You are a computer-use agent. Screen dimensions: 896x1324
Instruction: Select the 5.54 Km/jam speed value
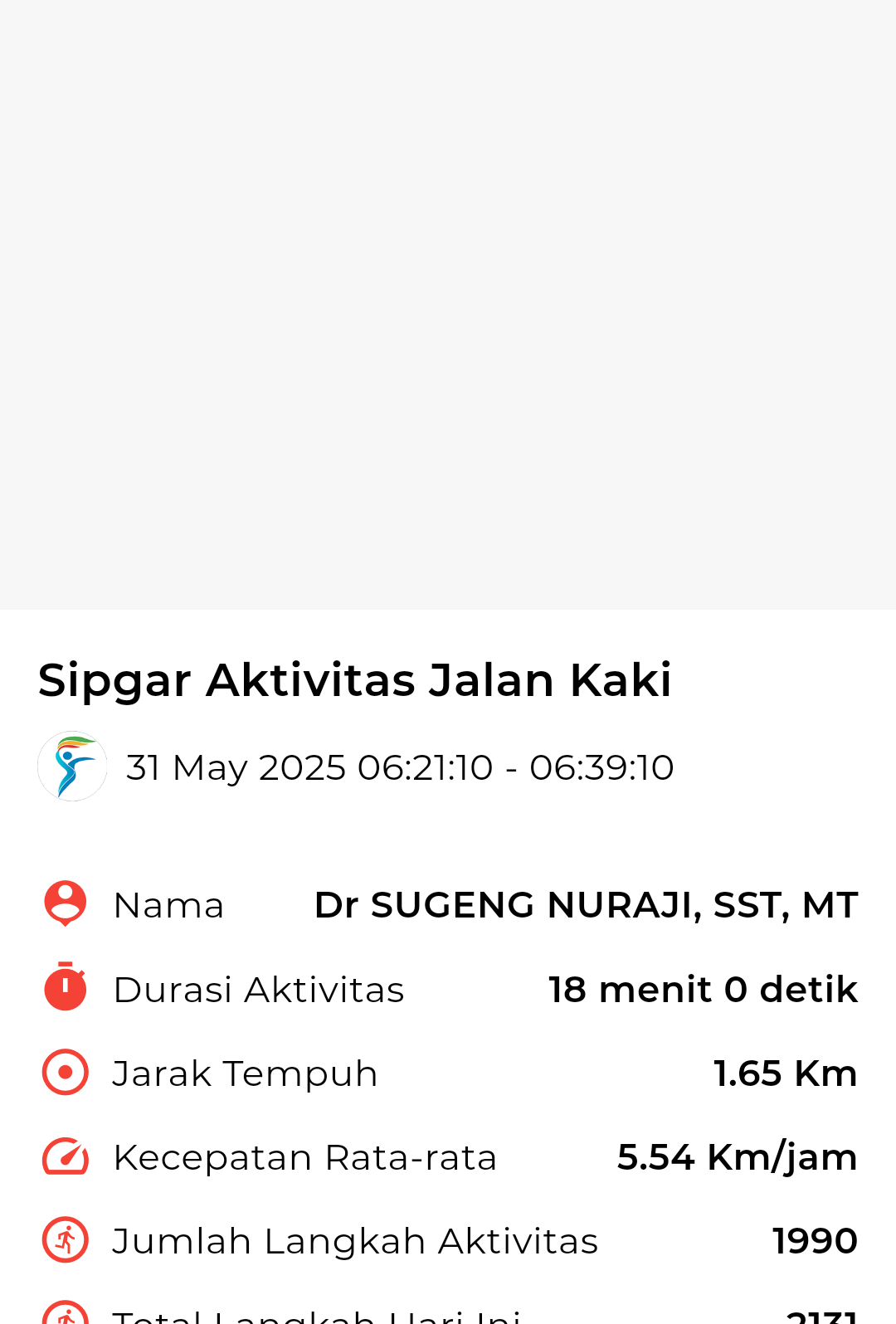click(x=737, y=1156)
